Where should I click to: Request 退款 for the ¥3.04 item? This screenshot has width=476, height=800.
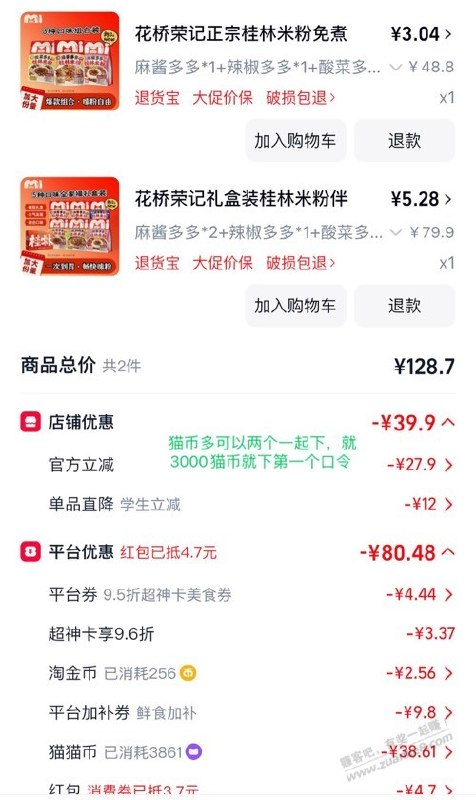tap(404, 140)
